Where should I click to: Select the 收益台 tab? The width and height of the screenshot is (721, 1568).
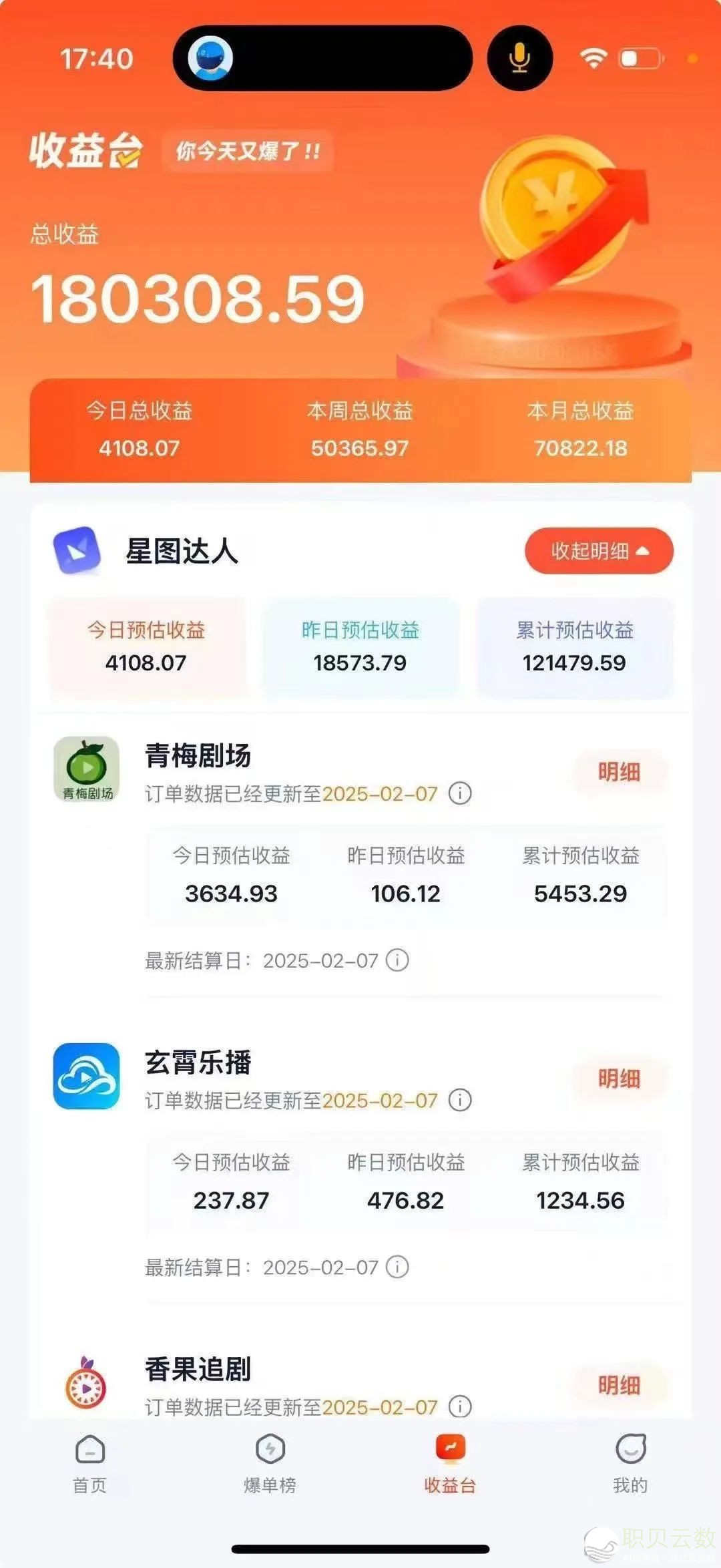point(450,1464)
